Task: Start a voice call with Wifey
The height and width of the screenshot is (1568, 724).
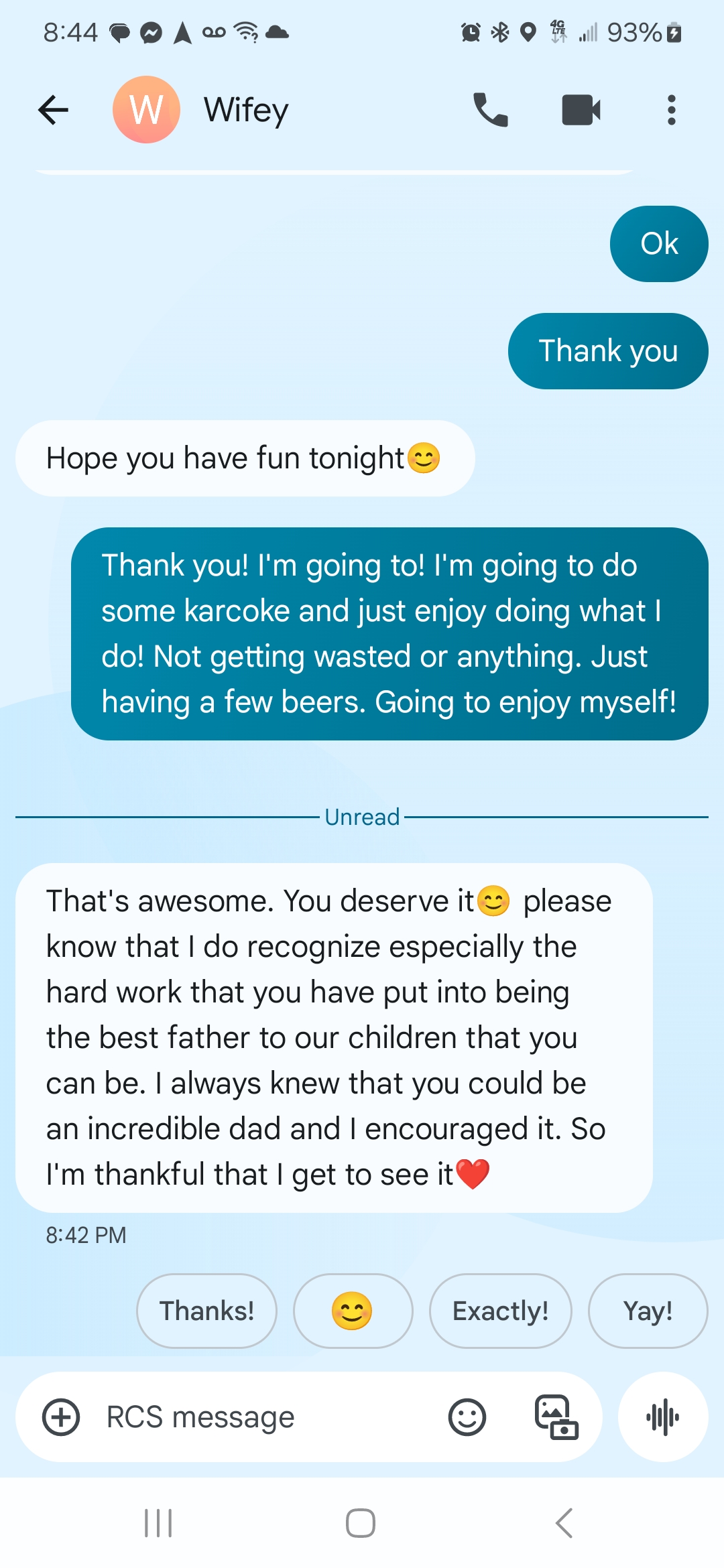Action: 491,110
